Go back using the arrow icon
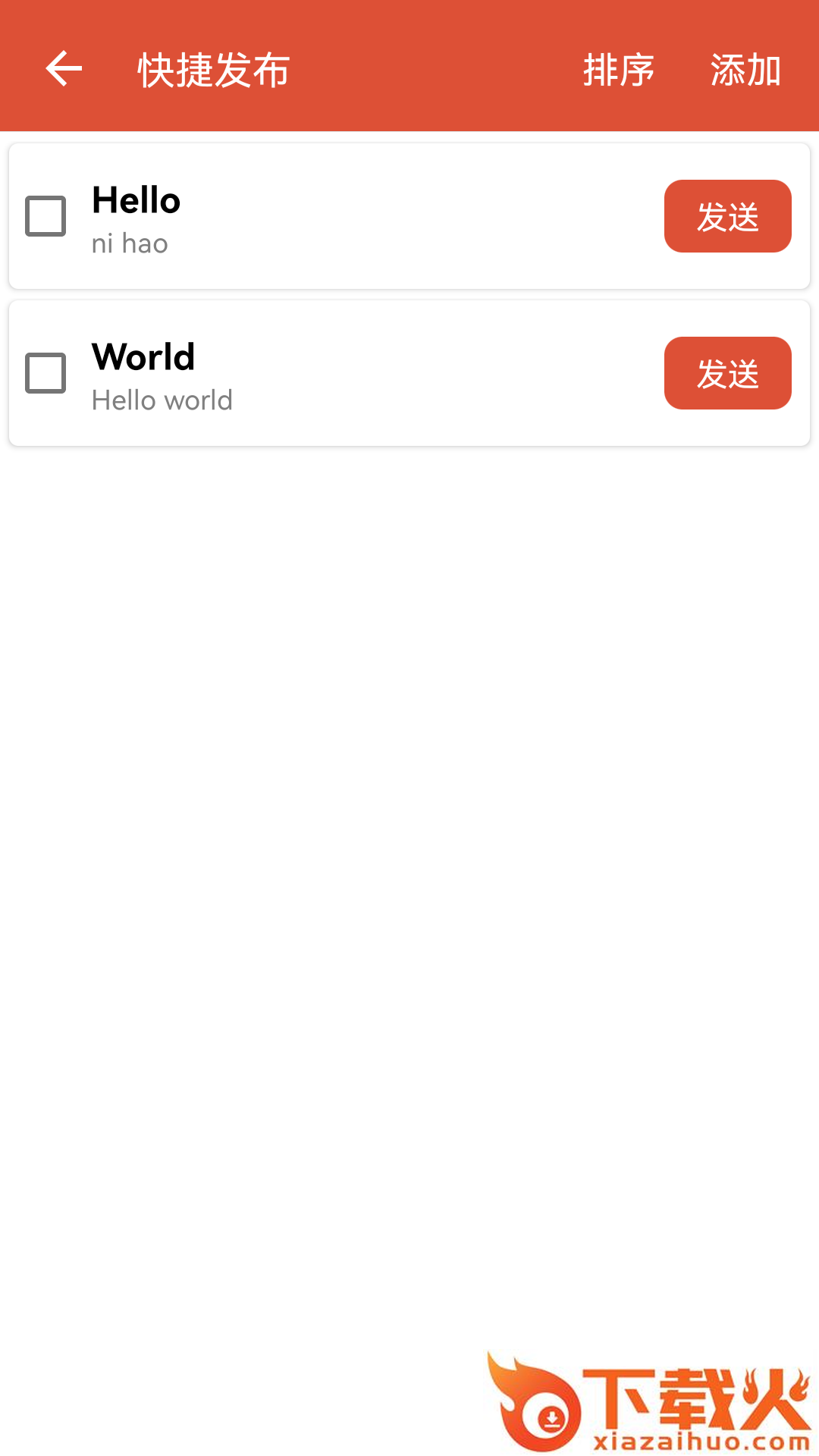Viewport: 819px width, 1456px height. pos(64,69)
